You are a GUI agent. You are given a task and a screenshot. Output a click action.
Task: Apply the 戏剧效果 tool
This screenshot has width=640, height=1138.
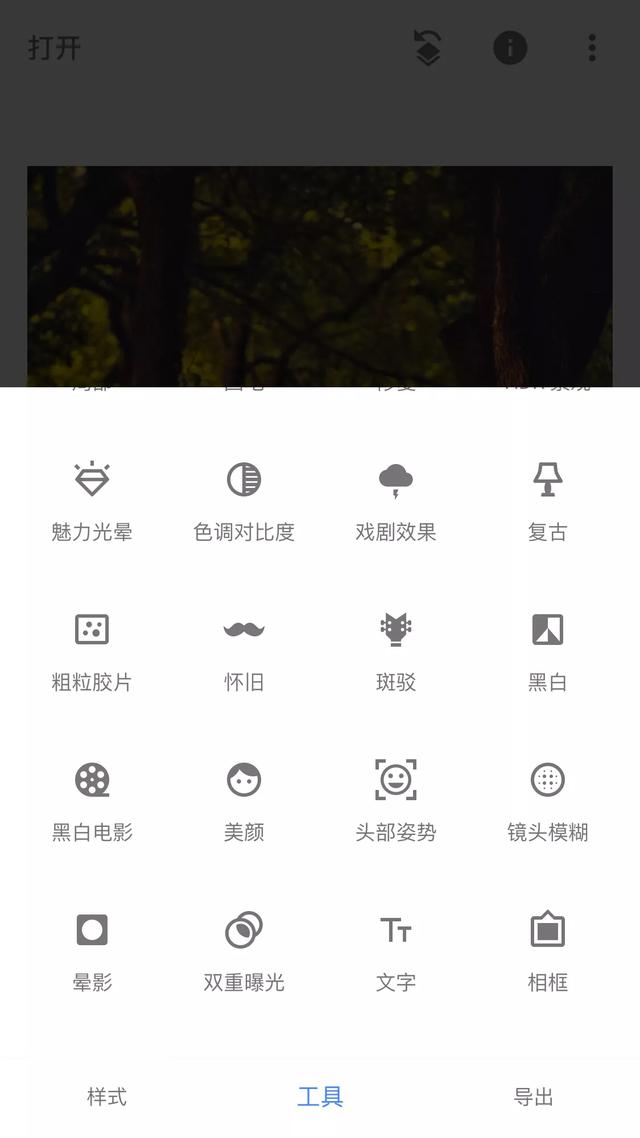pos(396,500)
